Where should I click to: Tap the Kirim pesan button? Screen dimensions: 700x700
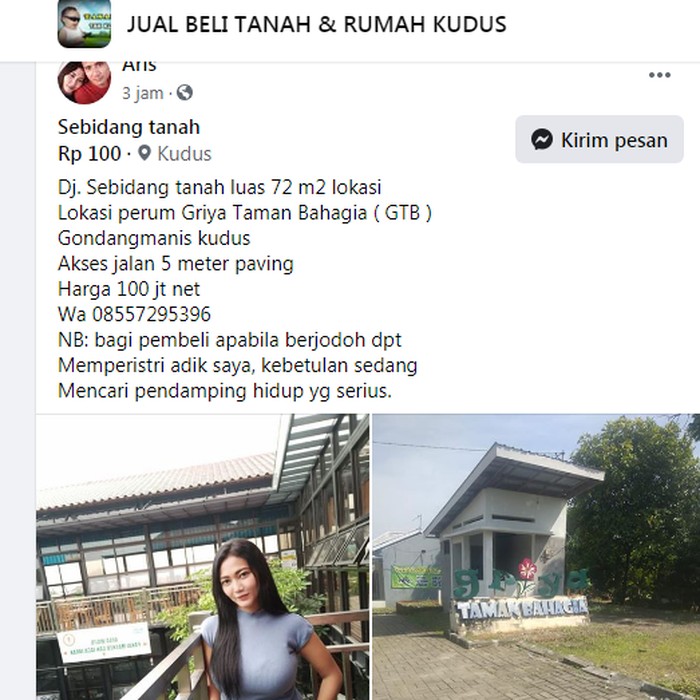600,140
